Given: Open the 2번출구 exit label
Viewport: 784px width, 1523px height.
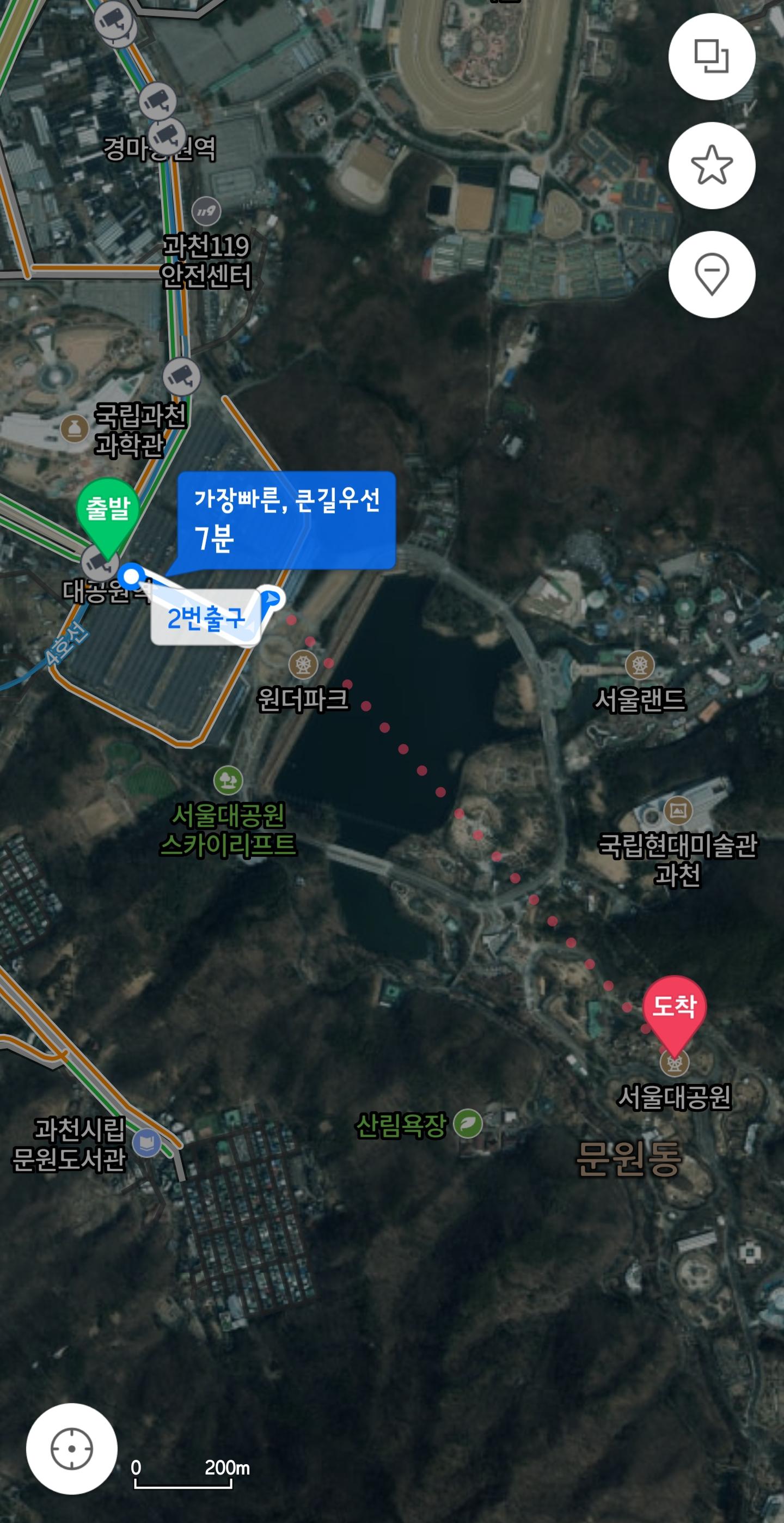Looking at the screenshot, I should tap(205, 618).
